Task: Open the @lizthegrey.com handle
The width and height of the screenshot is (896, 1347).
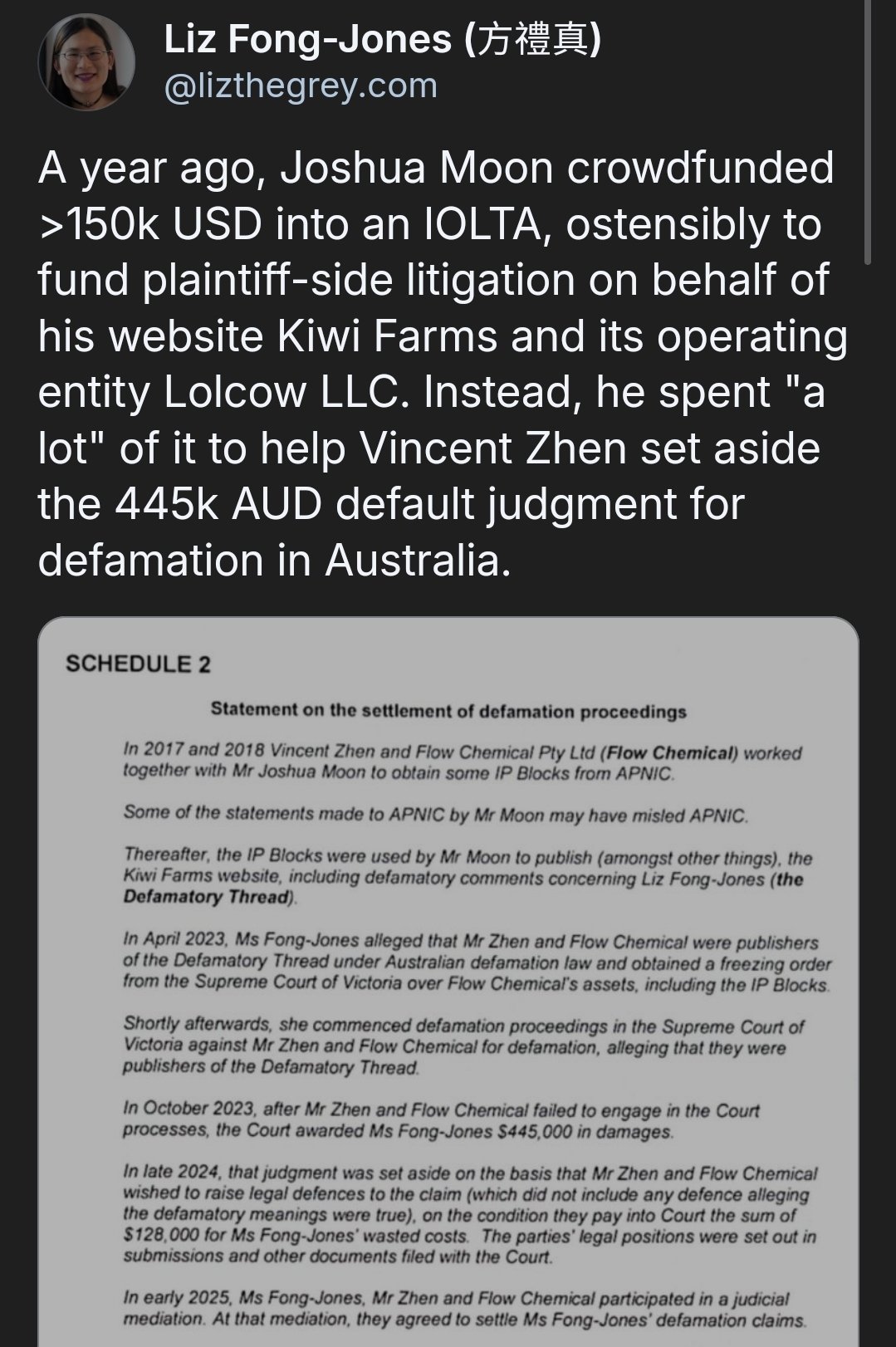Action: 301,86
